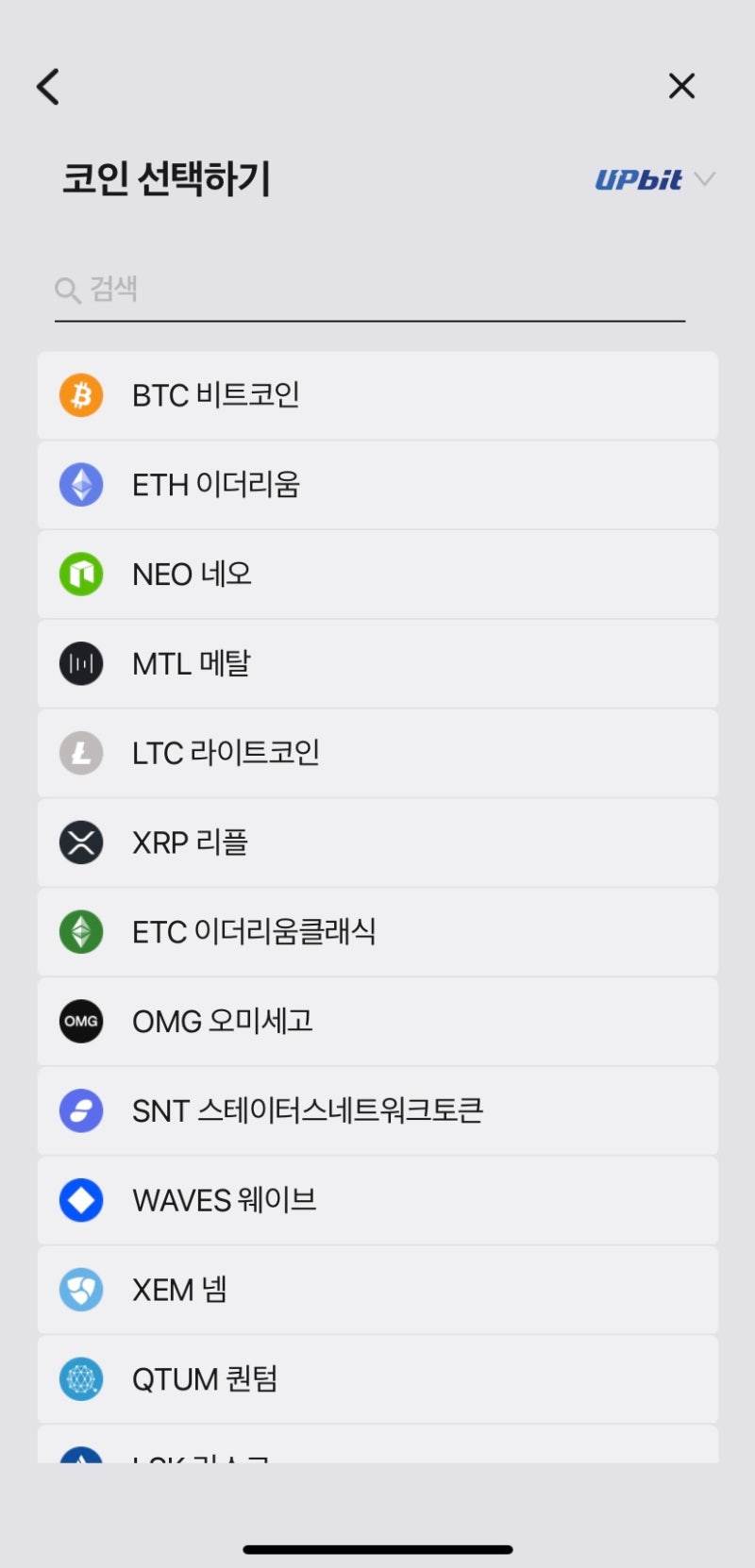Select the BTC 비트코인 list entry
This screenshot has height=1568, width=755.
point(377,395)
